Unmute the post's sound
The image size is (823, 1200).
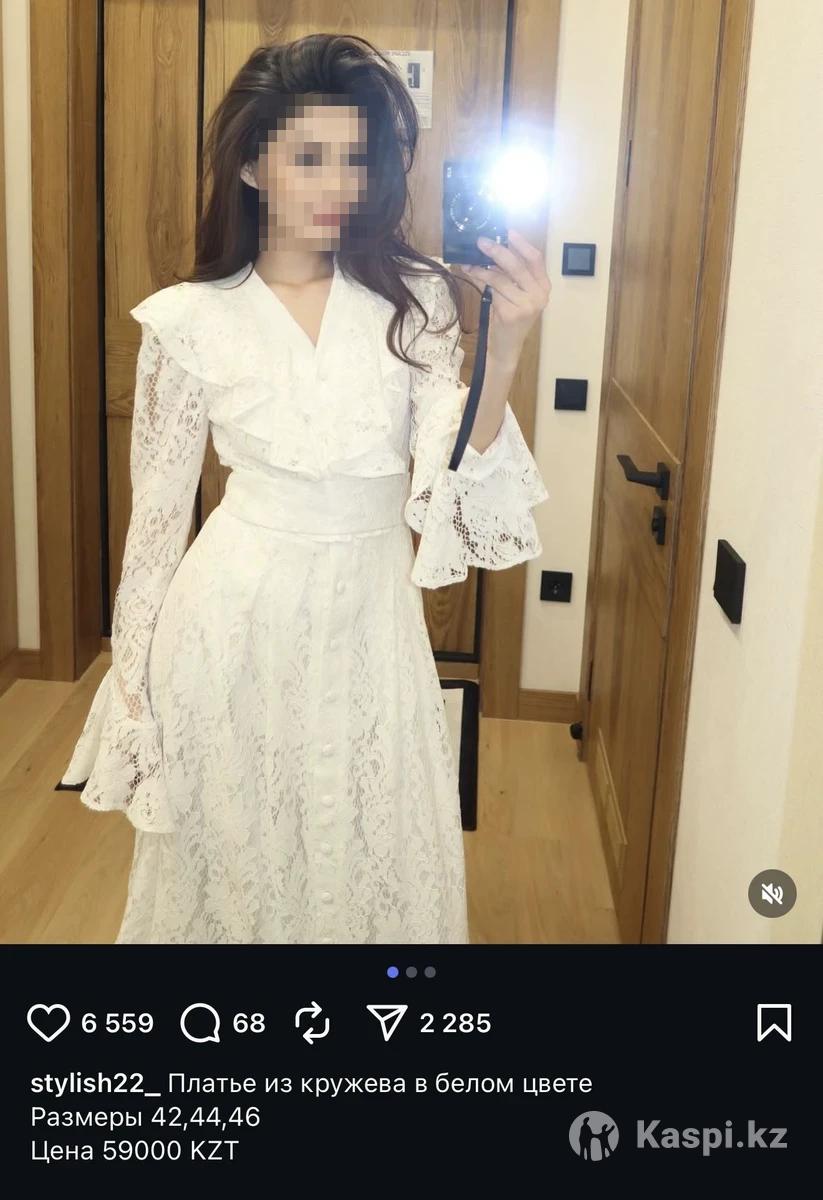pos(772,894)
